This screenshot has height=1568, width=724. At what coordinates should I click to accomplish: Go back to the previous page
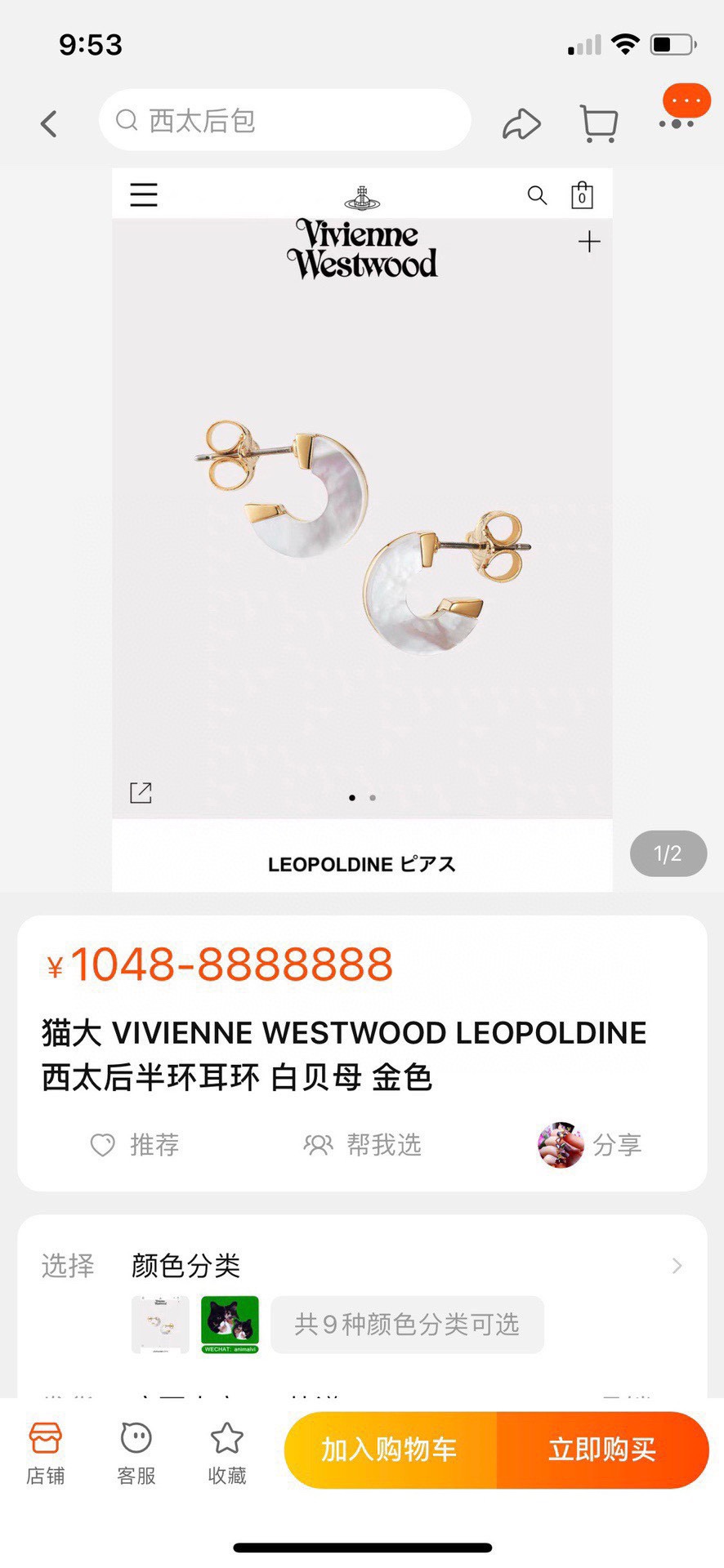coord(49,123)
